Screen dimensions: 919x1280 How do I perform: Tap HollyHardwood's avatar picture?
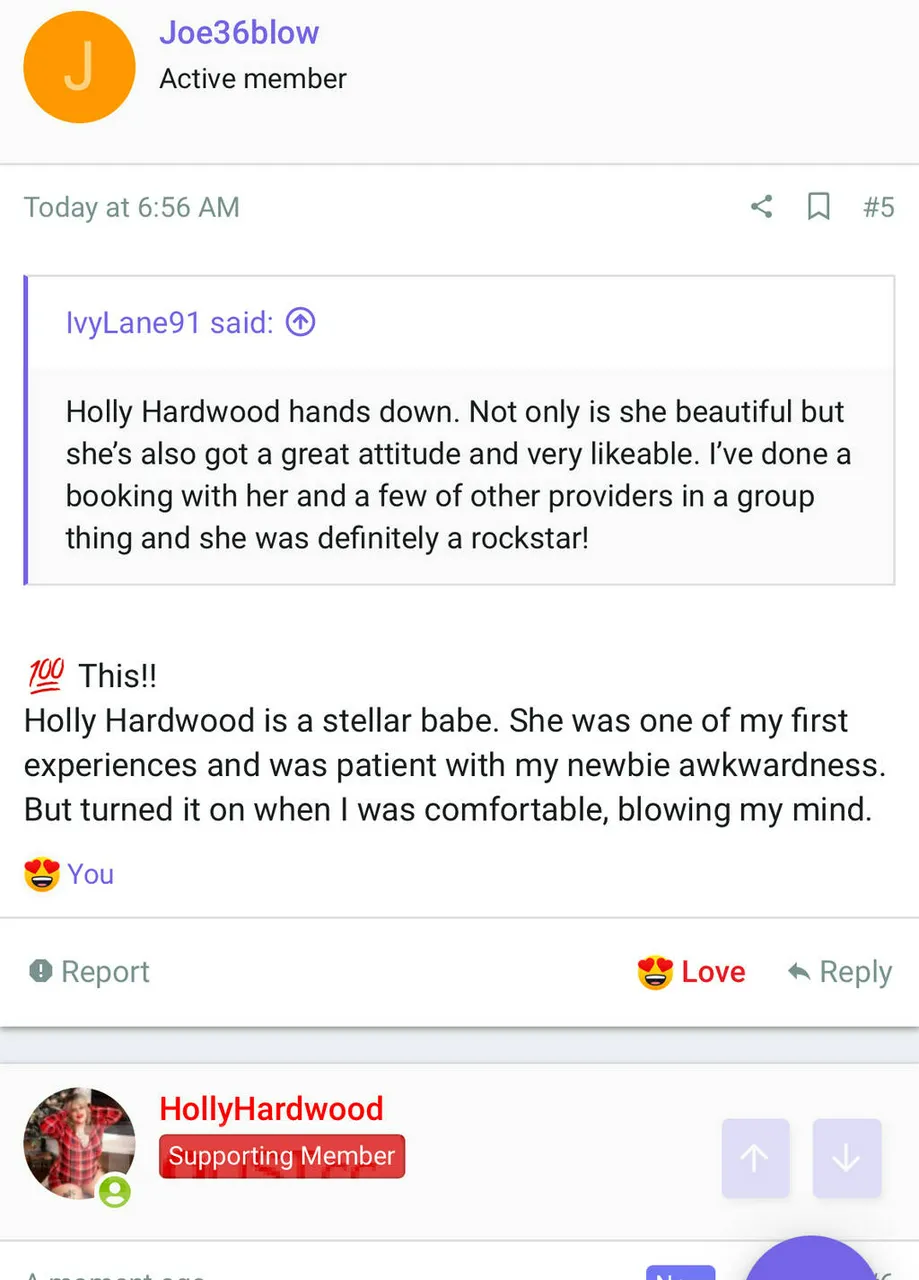(79, 1142)
